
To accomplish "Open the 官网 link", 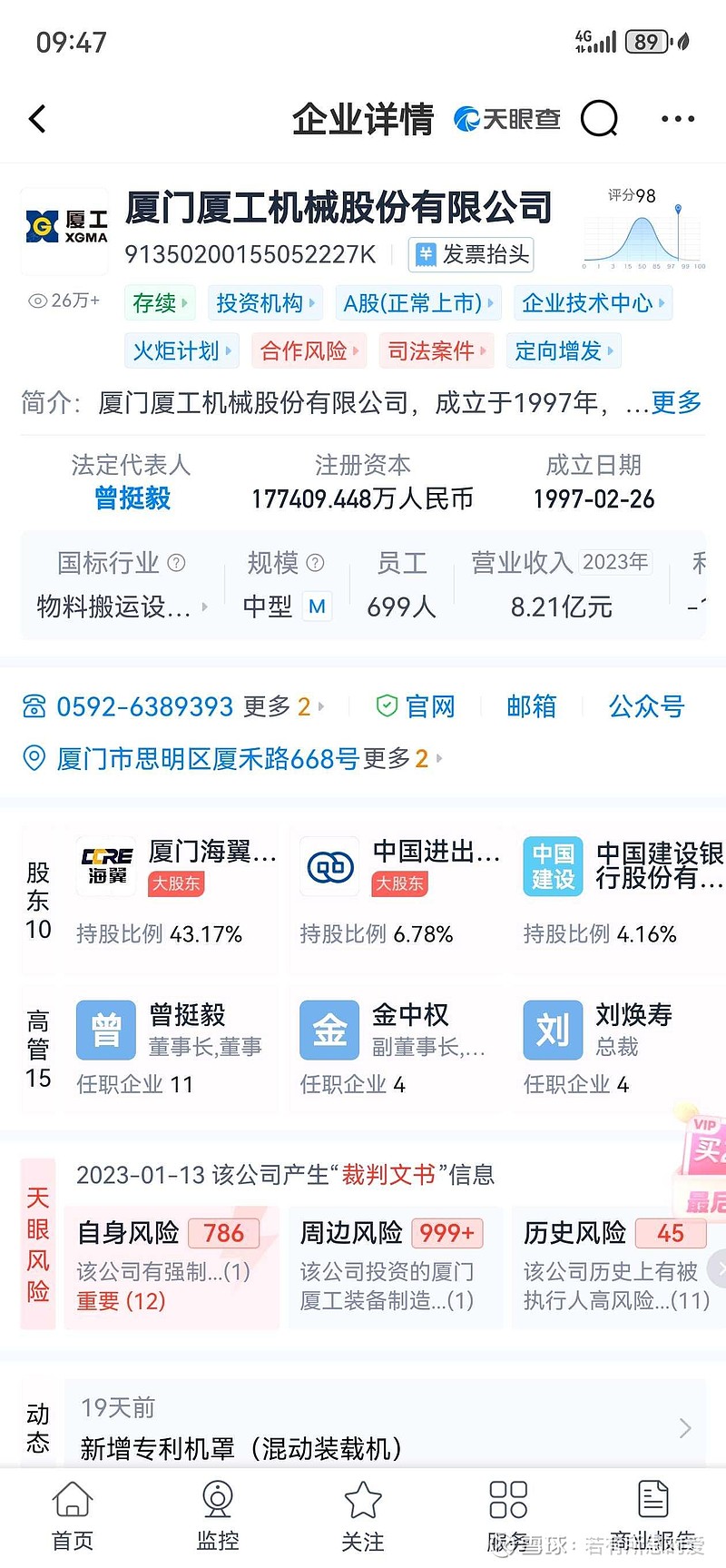I will pos(416,706).
